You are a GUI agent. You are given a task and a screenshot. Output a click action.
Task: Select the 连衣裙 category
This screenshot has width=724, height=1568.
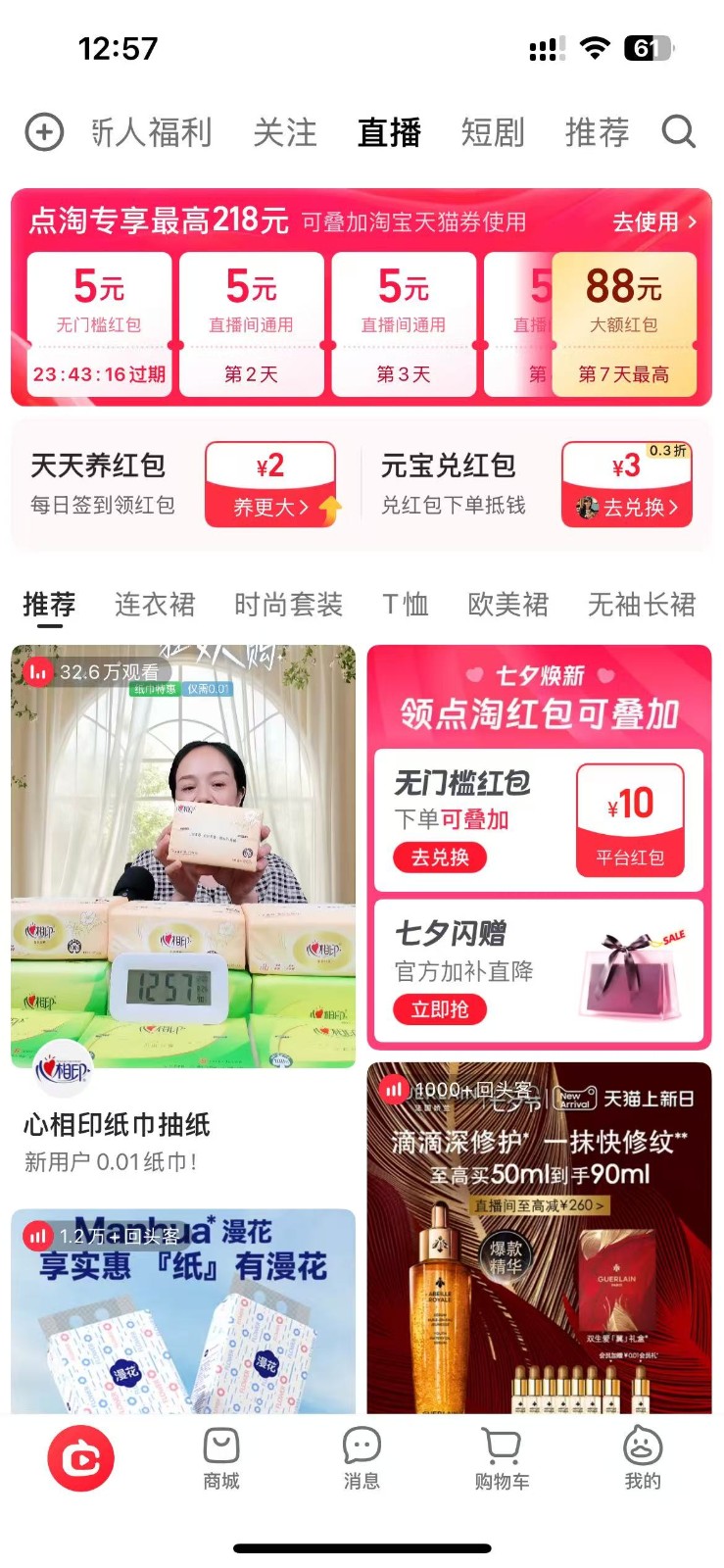155,605
